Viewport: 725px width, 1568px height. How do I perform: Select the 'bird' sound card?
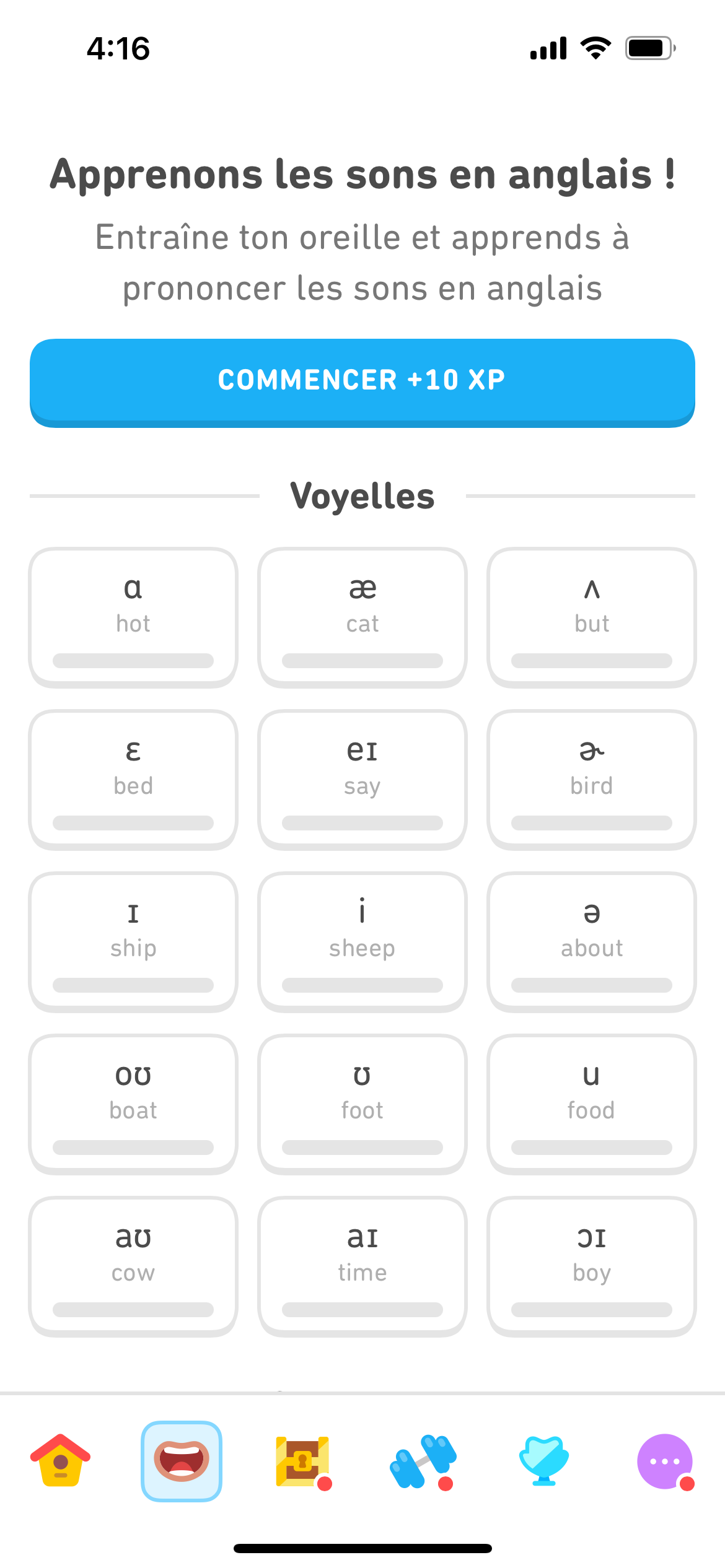(591, 778)
